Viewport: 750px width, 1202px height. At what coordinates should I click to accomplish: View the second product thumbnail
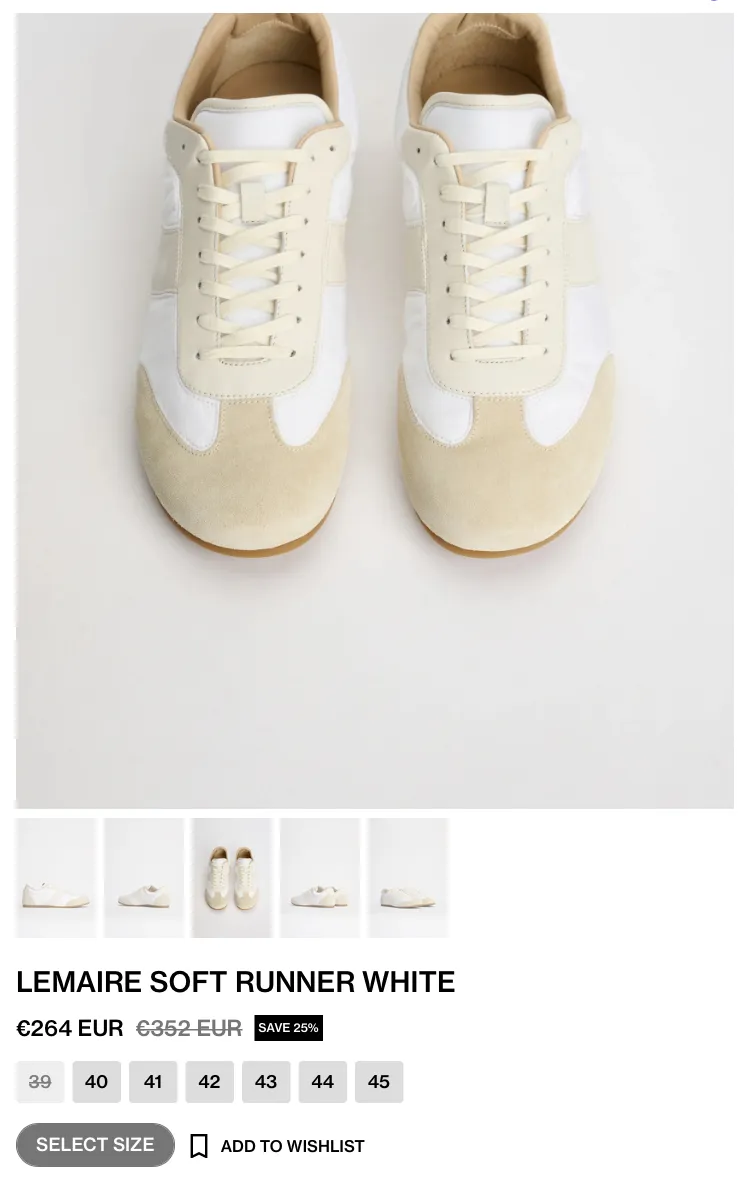(144, 878)
